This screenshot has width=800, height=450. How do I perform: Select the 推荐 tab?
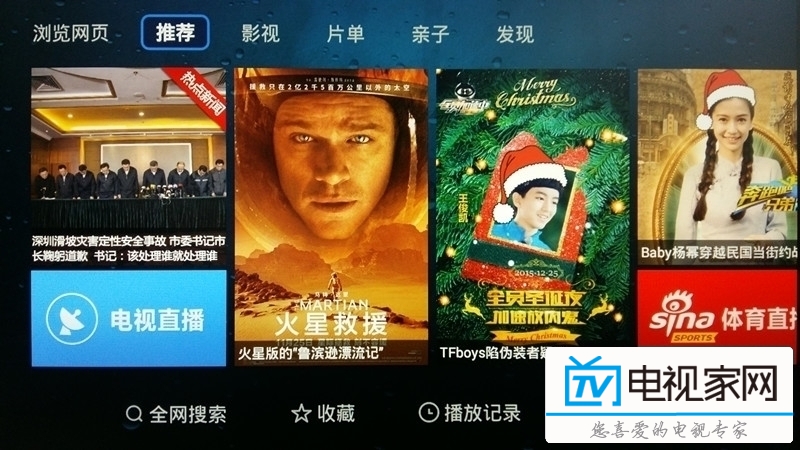point(175,33)
